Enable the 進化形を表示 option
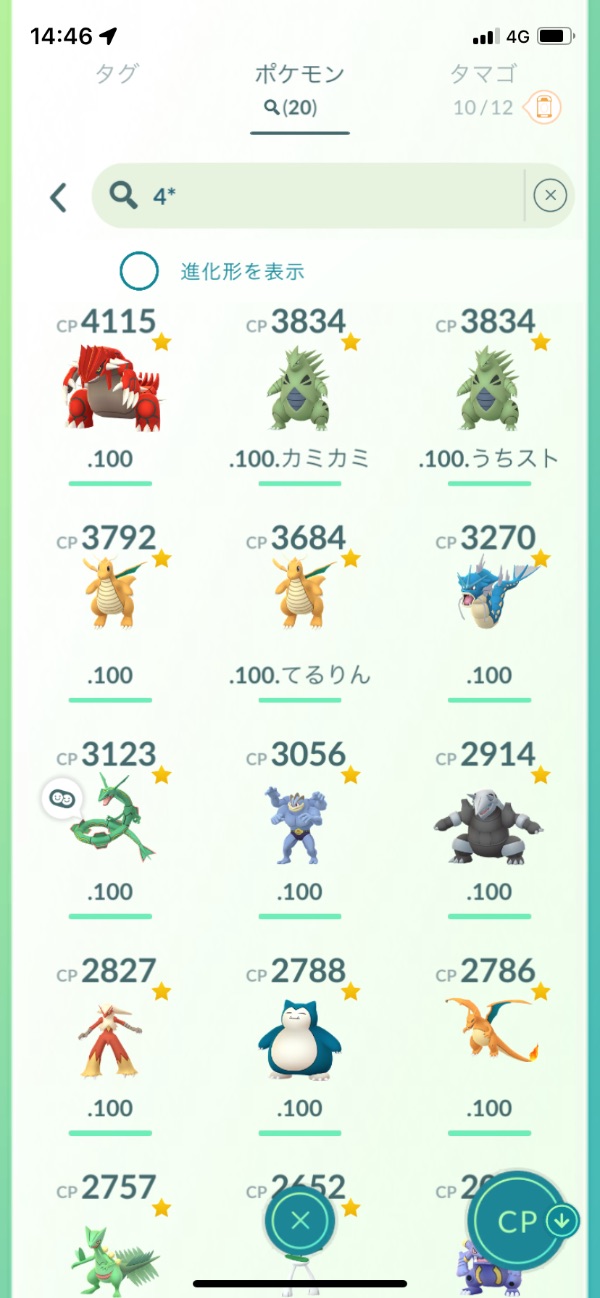 coord(139,271)
